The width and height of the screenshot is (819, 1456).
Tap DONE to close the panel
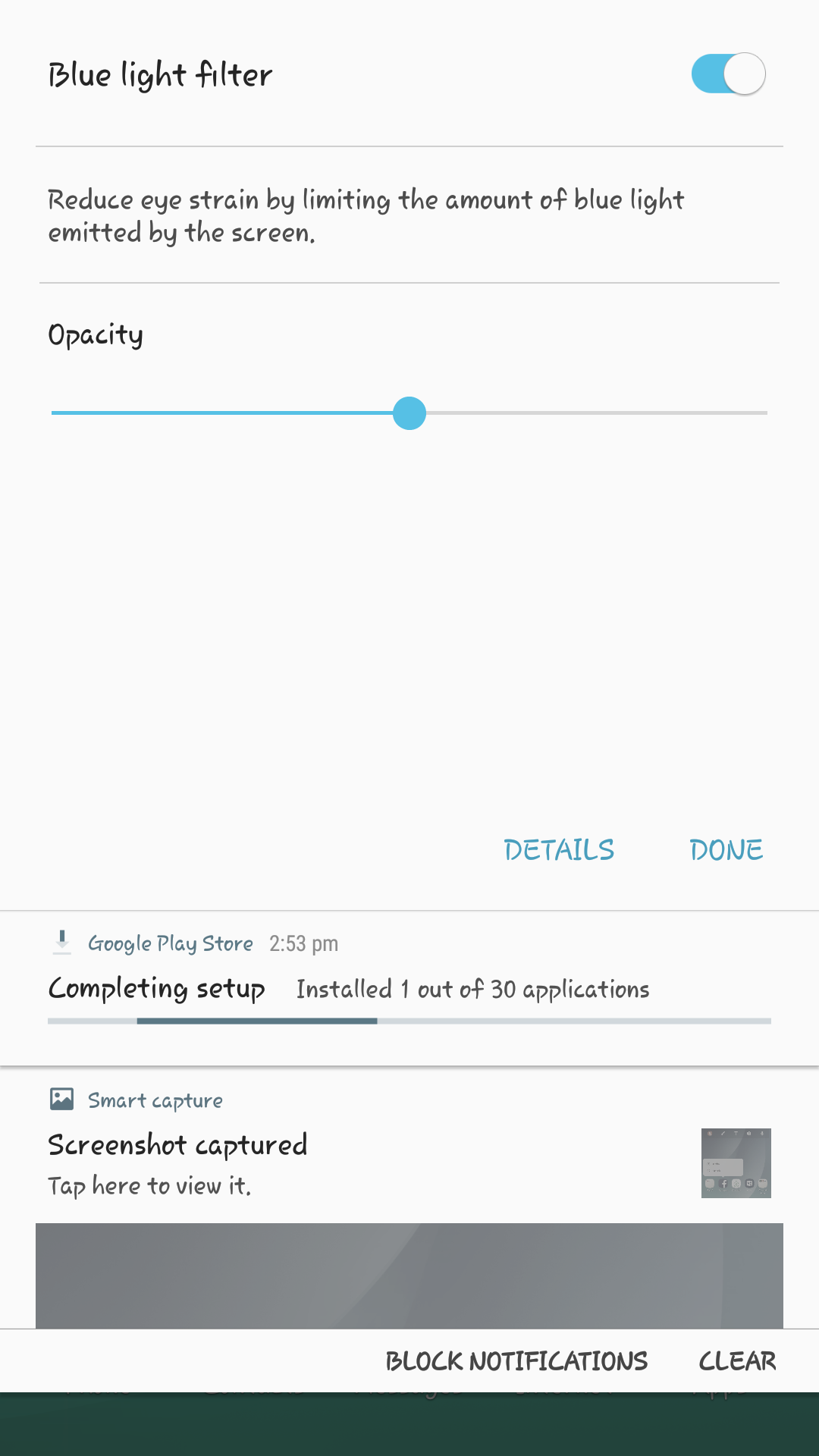726,850
